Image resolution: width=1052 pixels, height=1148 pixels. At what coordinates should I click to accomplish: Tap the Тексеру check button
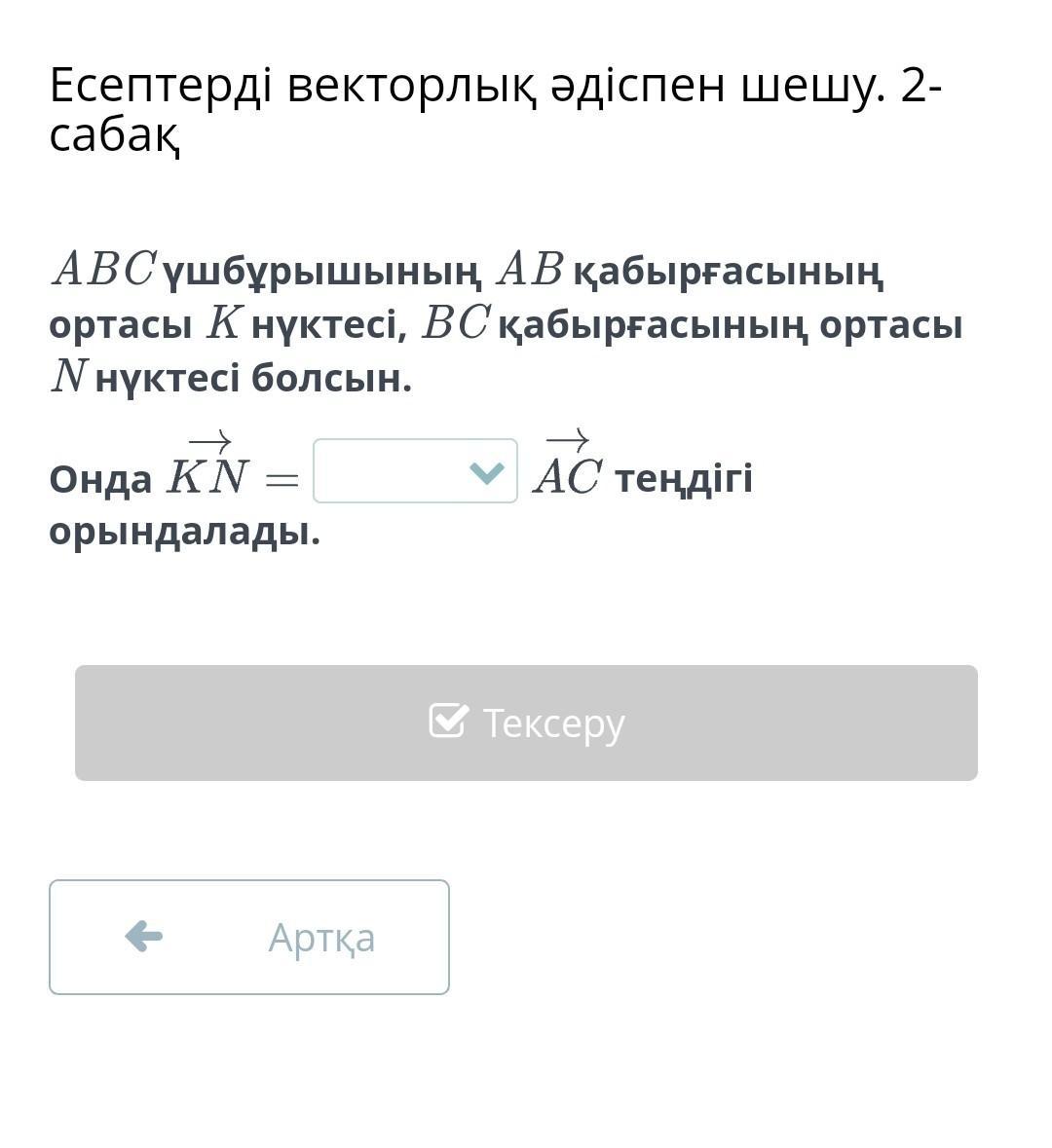[x=526, y=722]
